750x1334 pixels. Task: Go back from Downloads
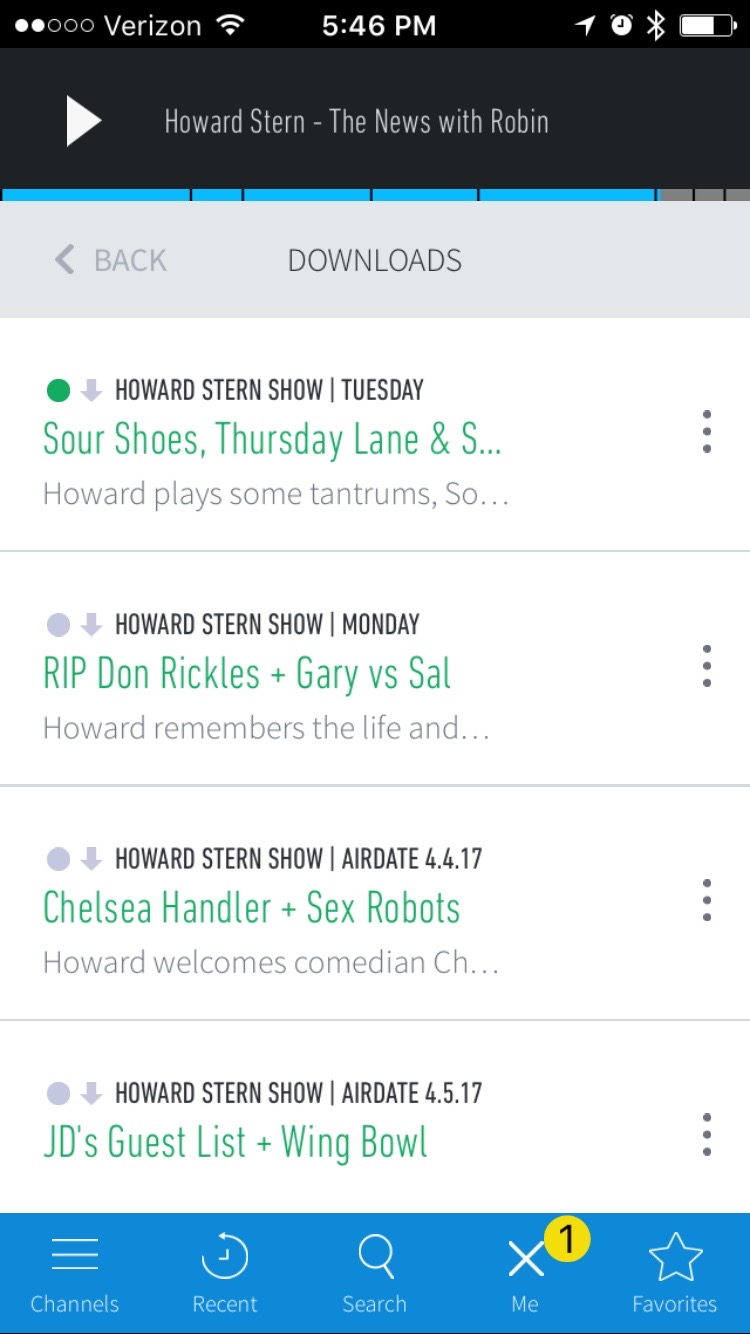coord(110,260)
